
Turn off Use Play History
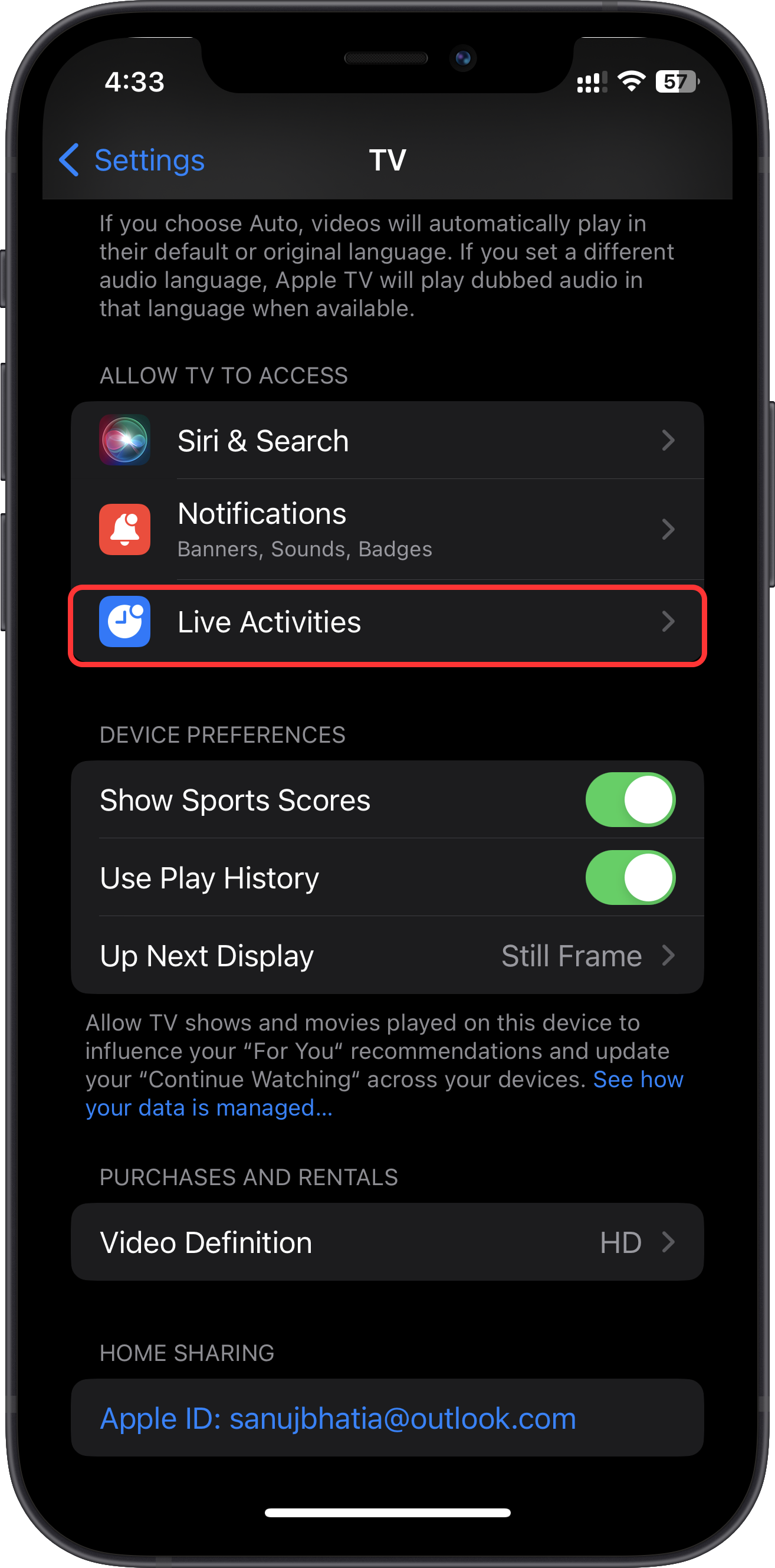pos(631,877)
